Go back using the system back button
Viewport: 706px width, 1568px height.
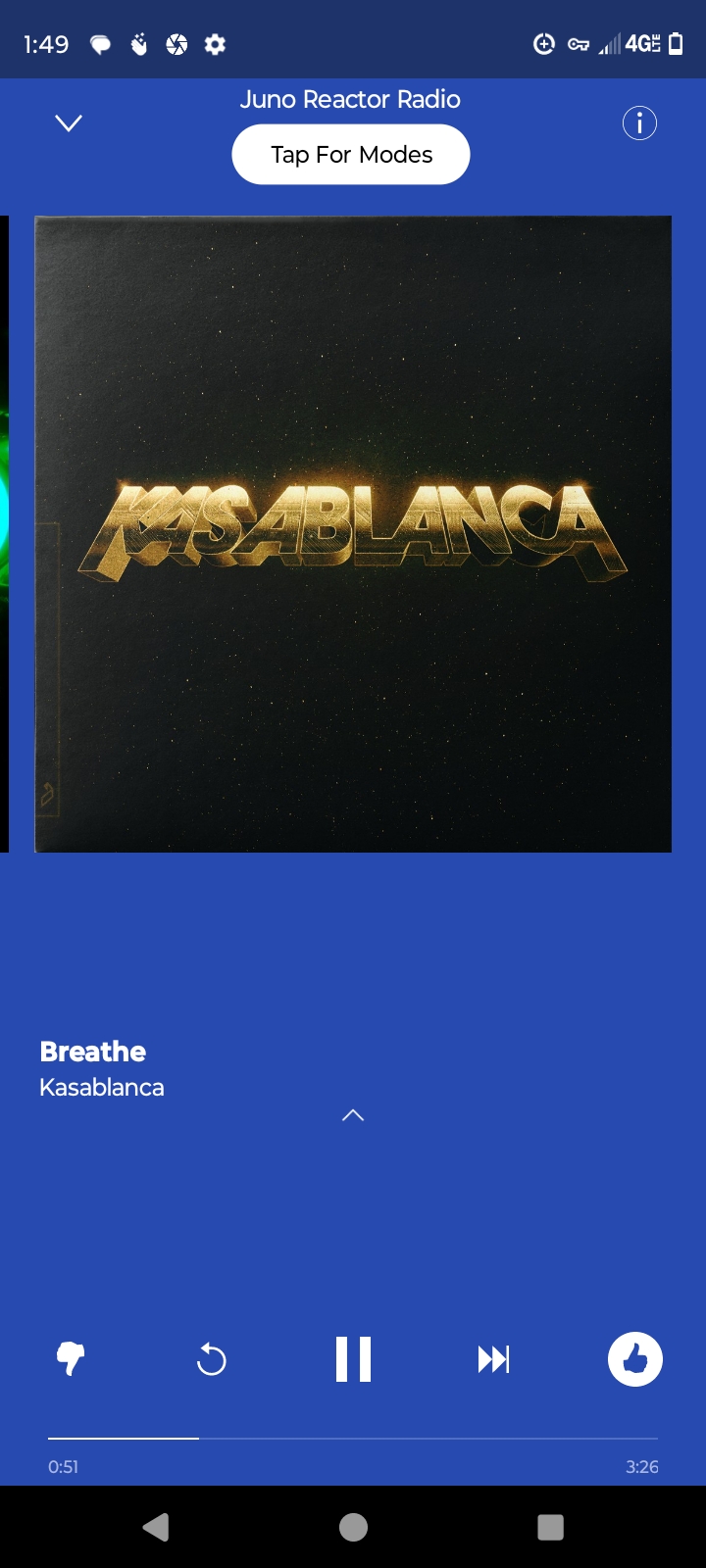pyautogui.click(x=156, y=1527)
